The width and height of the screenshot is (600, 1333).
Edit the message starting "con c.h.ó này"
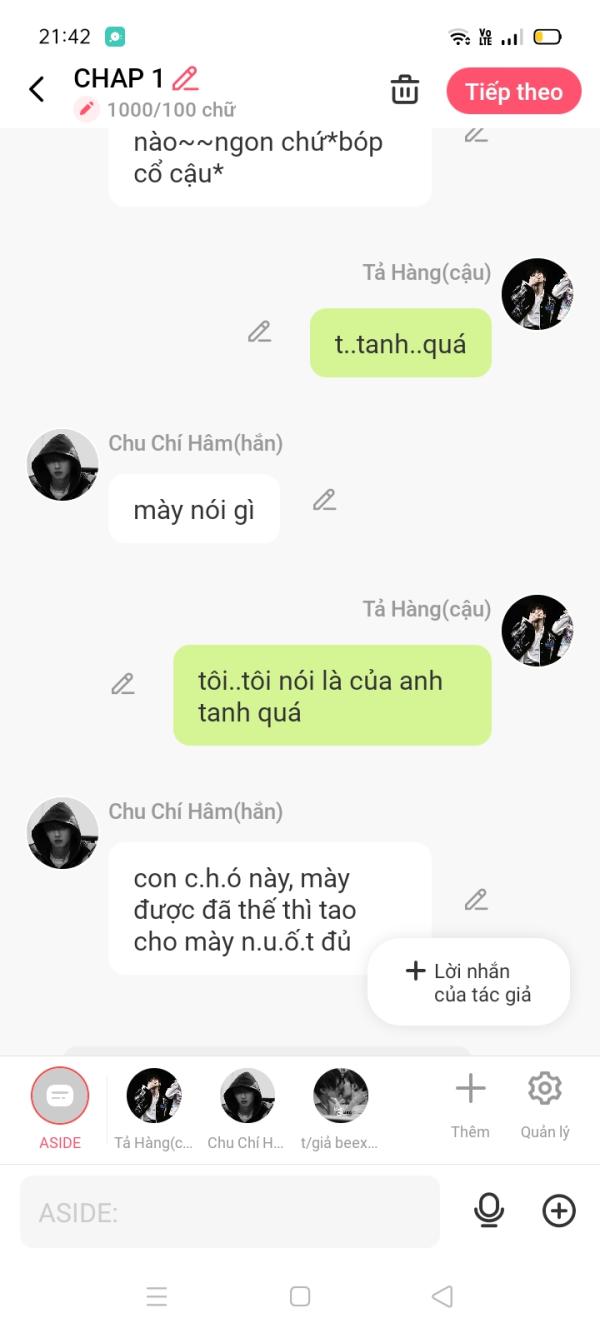(476, 900)
